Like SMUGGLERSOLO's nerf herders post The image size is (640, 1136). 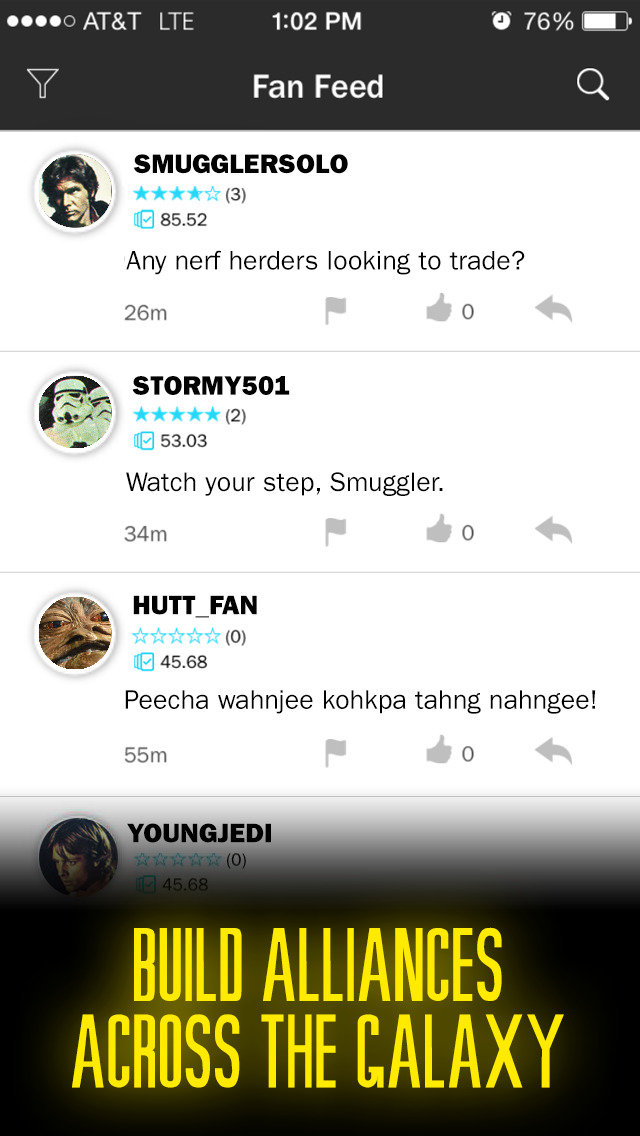coord(439,311)
